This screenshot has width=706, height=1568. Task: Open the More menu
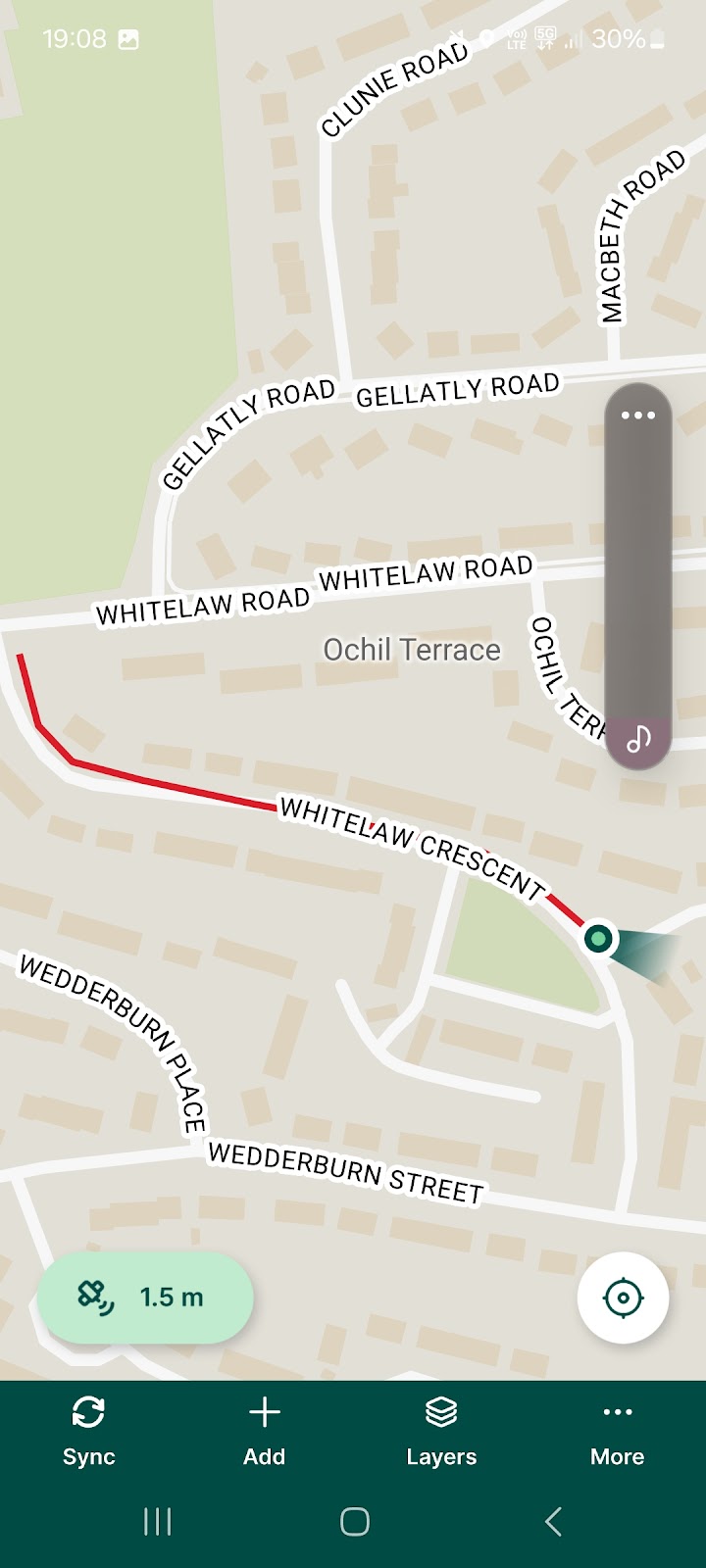[x=618, y=1431]
